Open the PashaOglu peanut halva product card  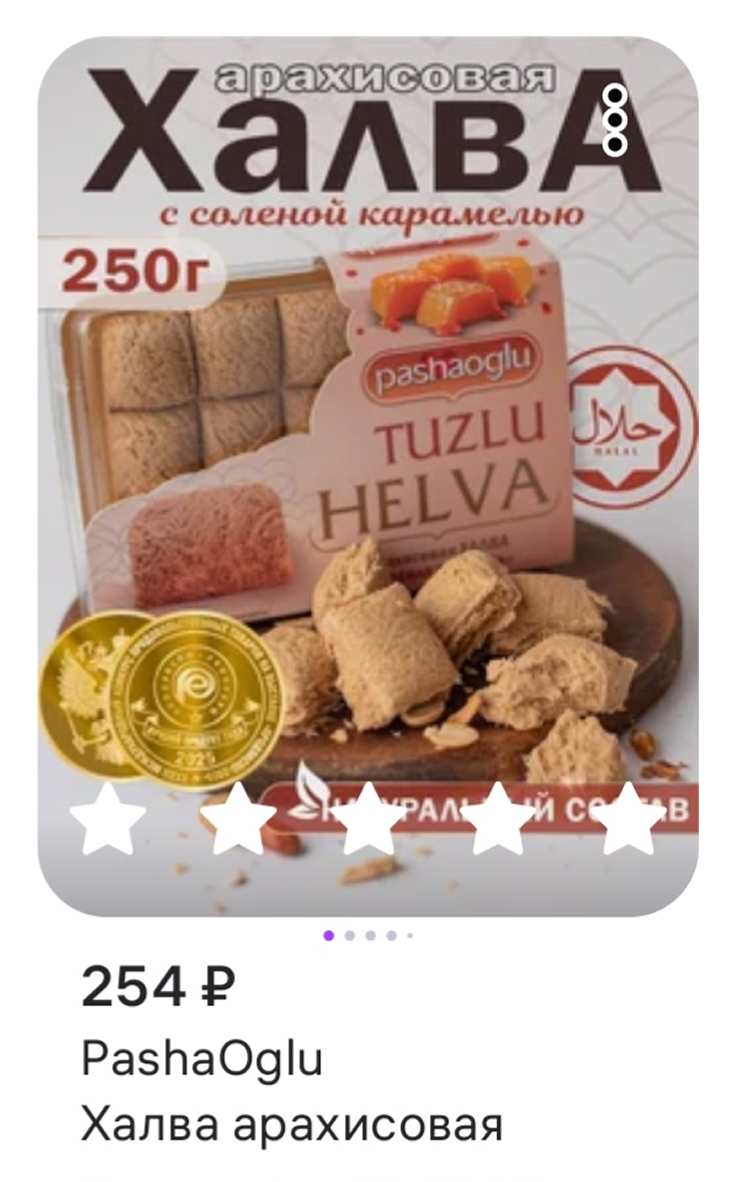368,450
